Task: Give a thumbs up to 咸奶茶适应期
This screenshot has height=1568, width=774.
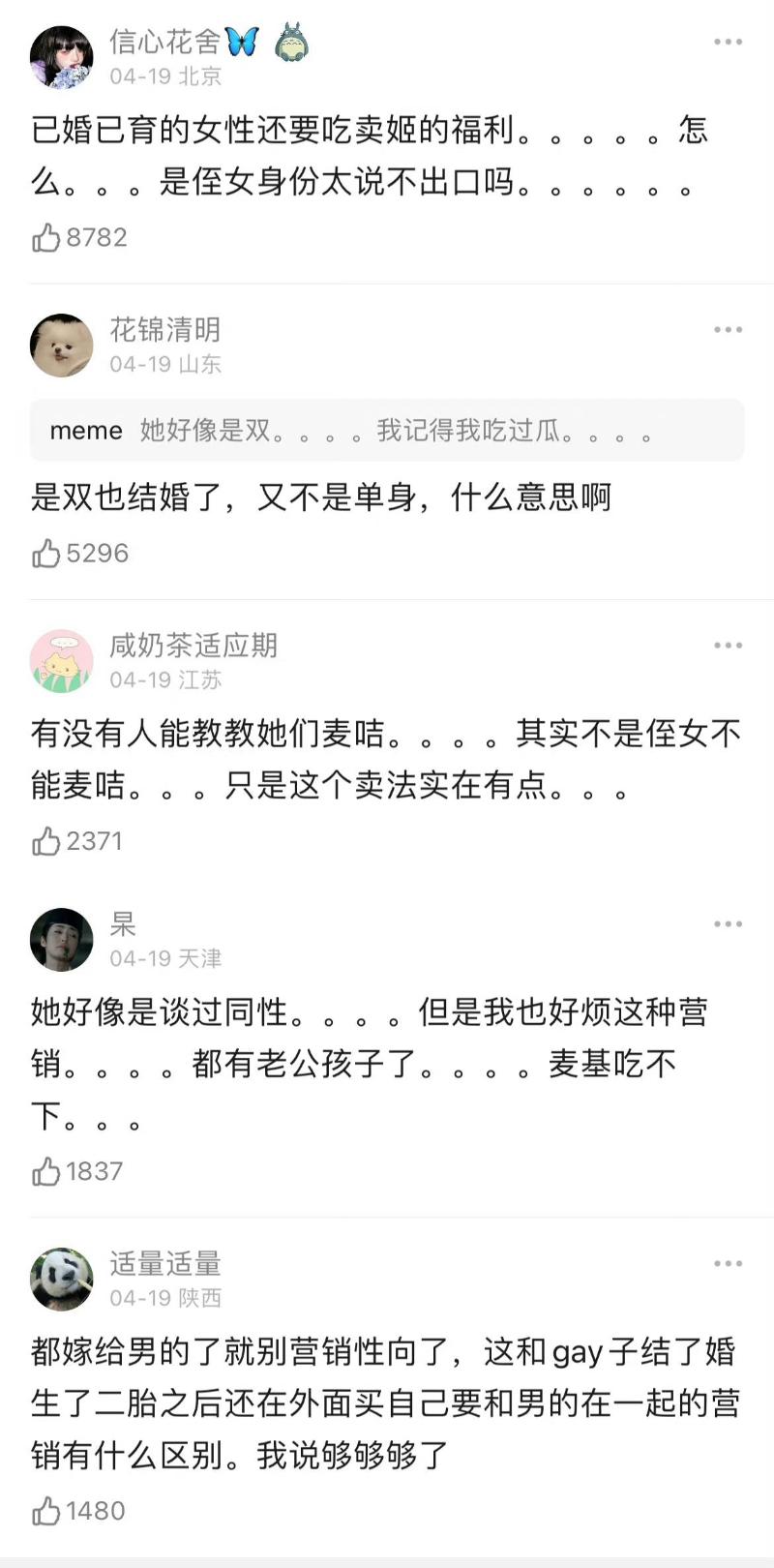Action: coord(45,841)
